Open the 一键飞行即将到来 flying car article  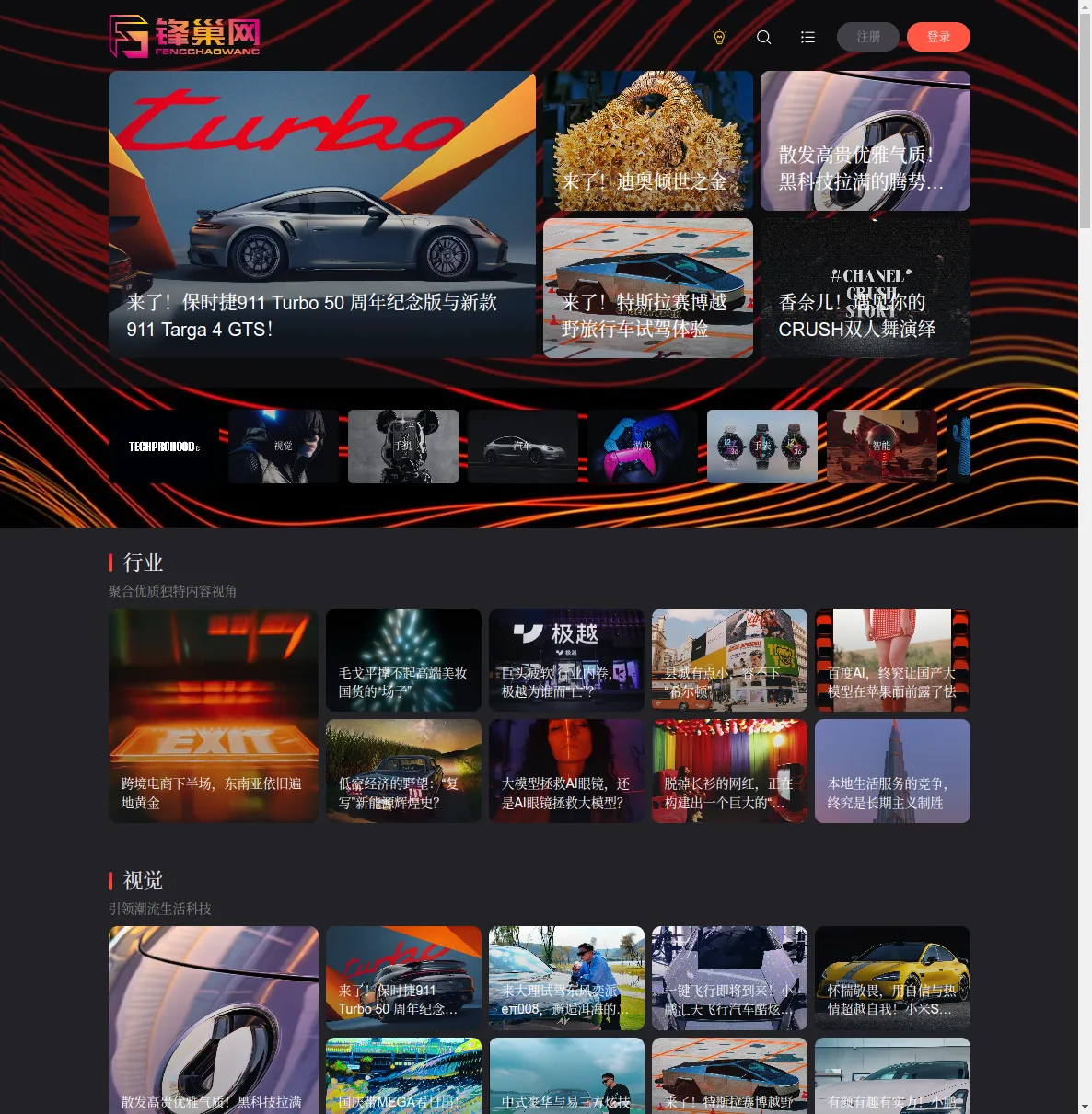click(729, 978)
